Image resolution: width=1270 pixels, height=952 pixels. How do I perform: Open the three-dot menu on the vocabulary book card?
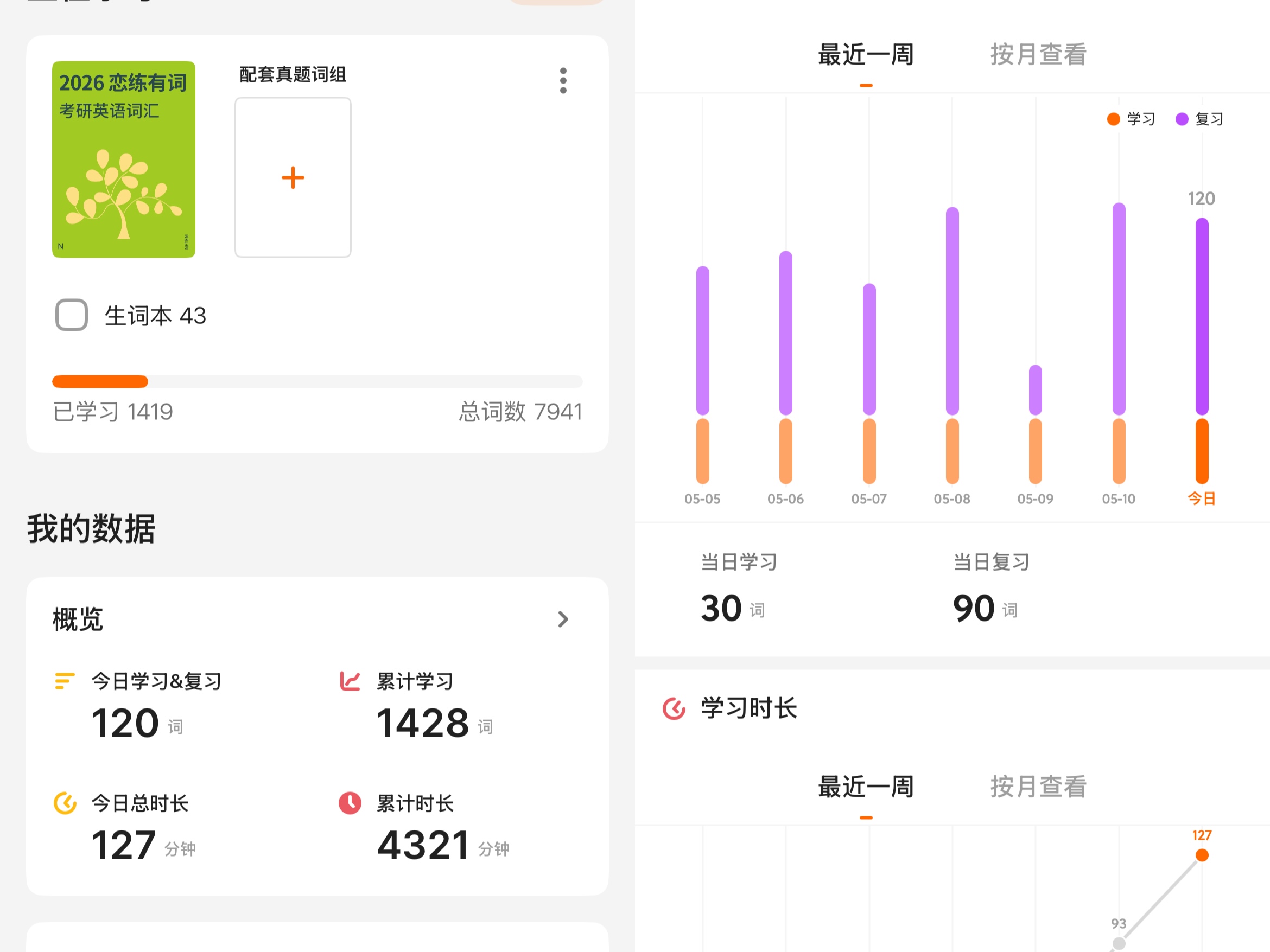563,80
